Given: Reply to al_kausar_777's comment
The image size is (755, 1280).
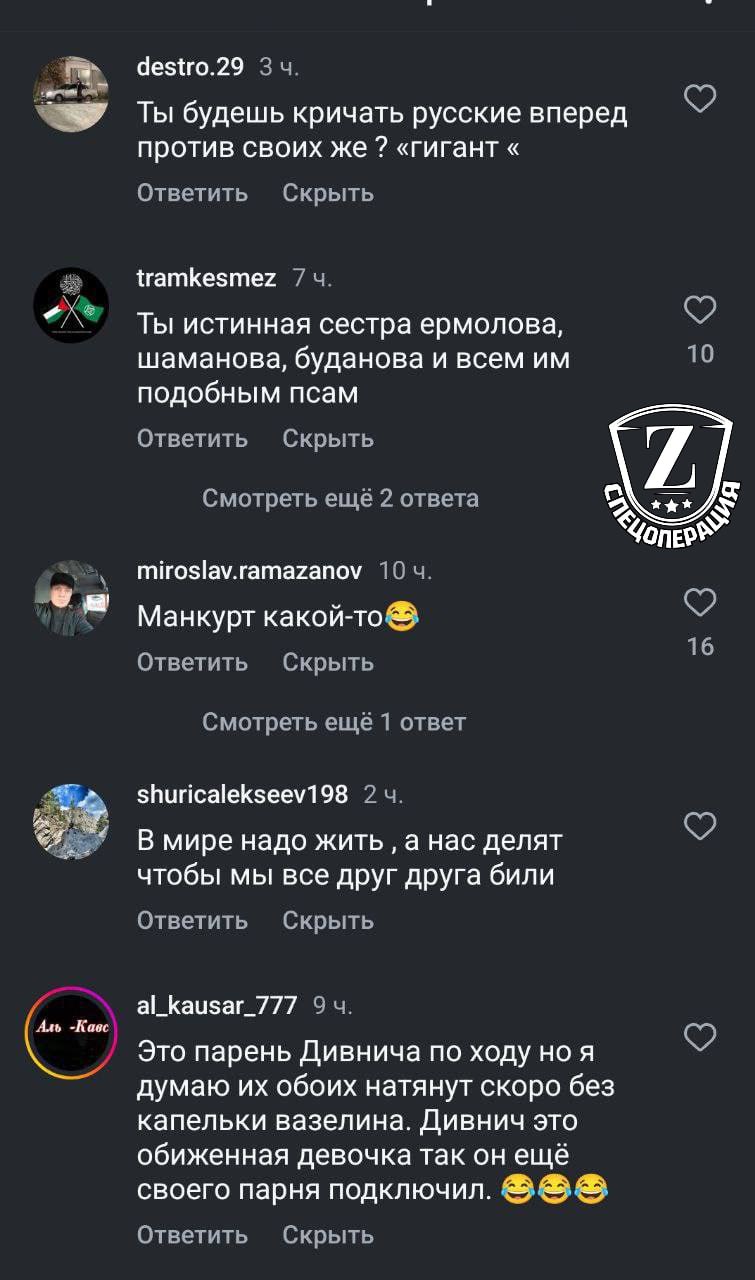Looking at the screenshot, I should tap(192, 1235).
